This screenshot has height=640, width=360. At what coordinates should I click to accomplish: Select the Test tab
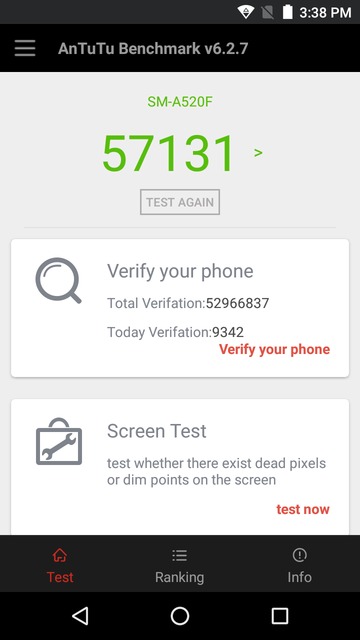(60, 566)
